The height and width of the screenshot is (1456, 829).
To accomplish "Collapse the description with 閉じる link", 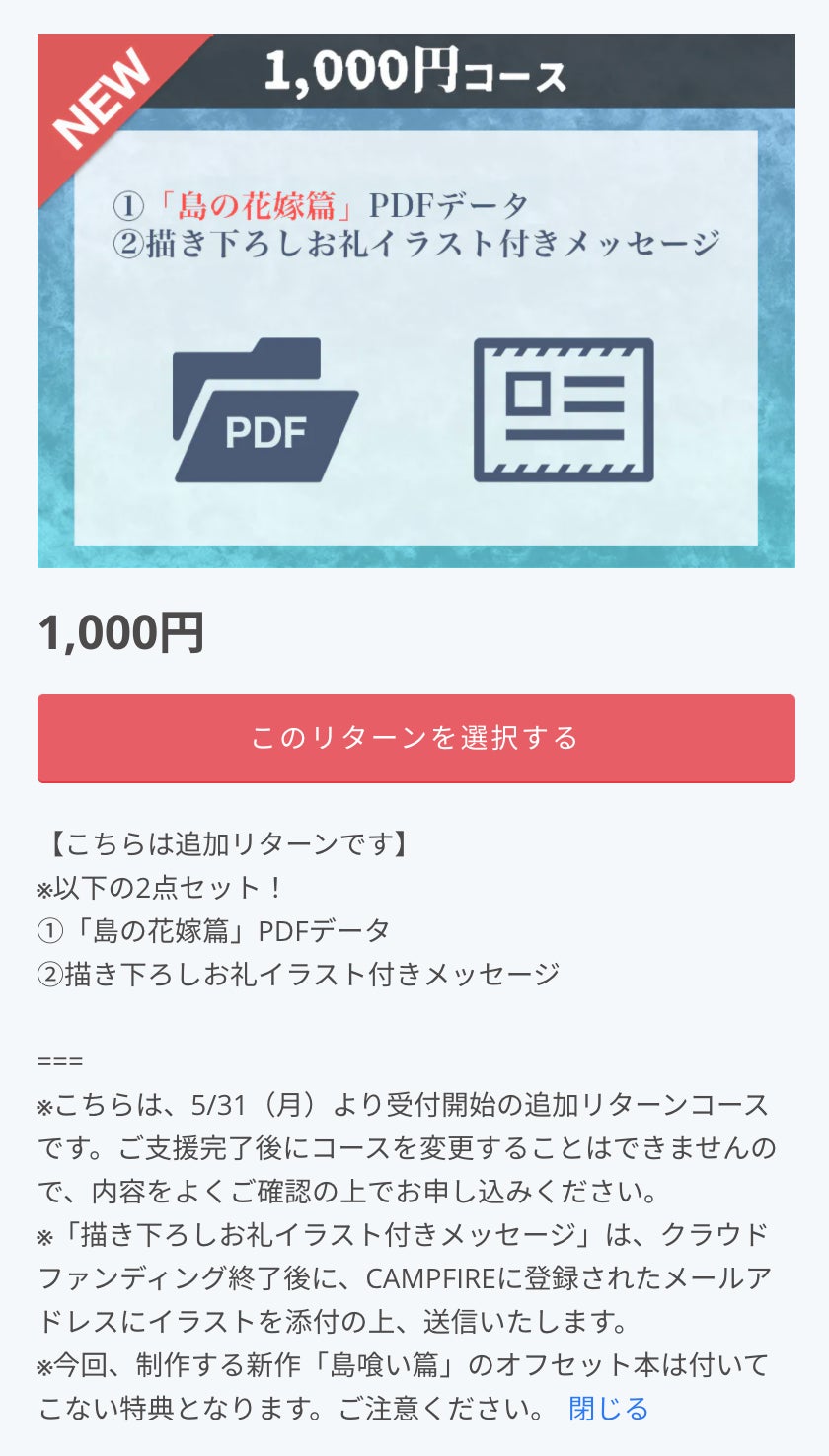I will click(x=608, y=1408).
